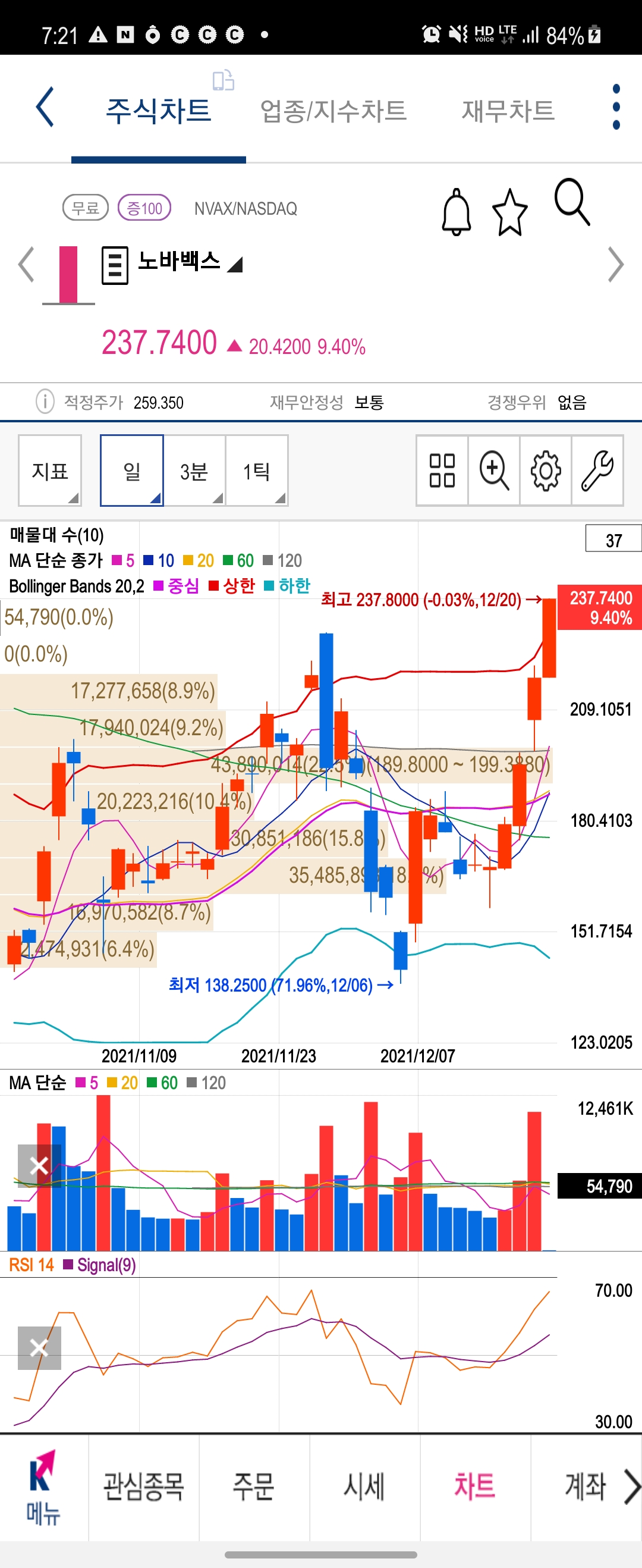Open the three-dot overflow menu
Image resolution: width=642 pixels, height=1568 pixels.
point(616,107)
